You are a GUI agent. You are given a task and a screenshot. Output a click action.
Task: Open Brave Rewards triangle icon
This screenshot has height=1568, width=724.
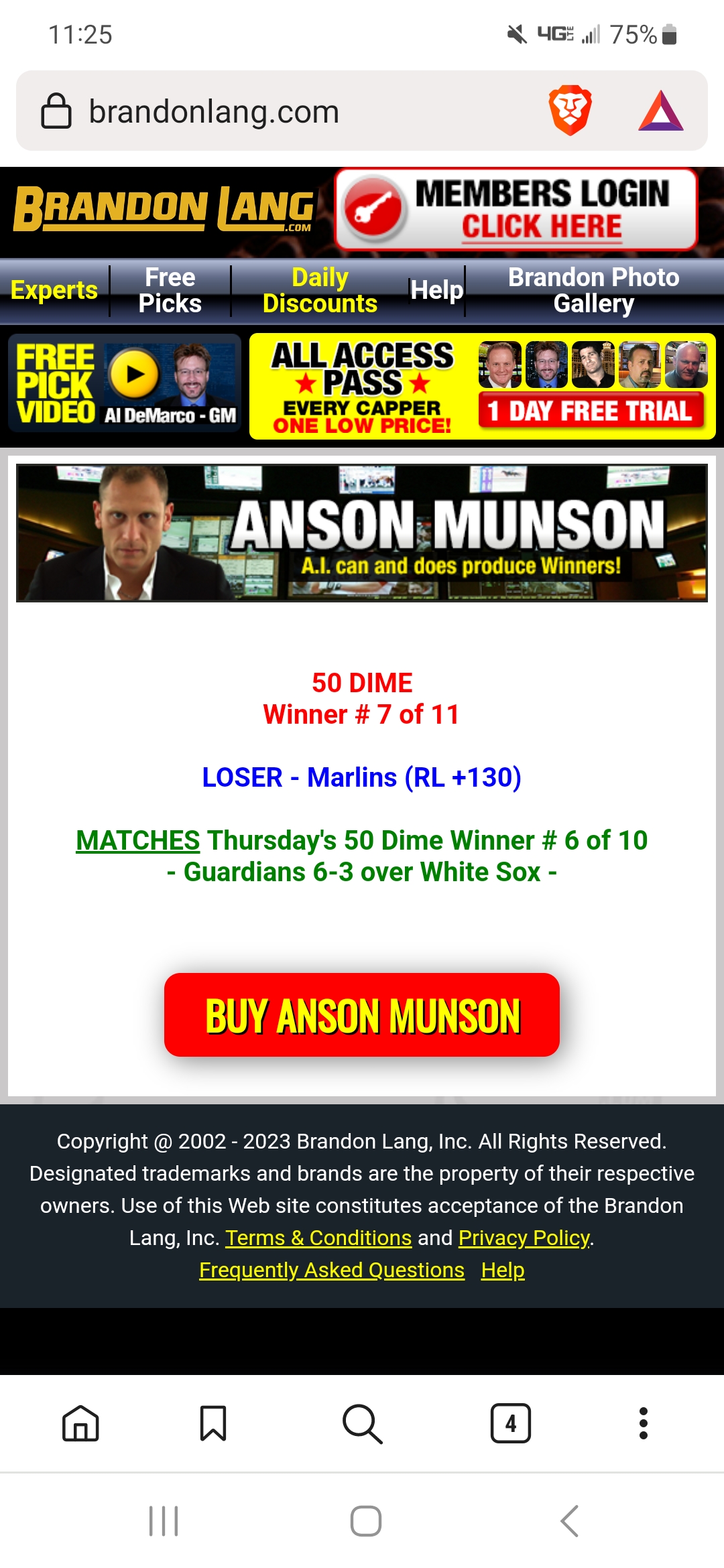click(x=660, y=111)
